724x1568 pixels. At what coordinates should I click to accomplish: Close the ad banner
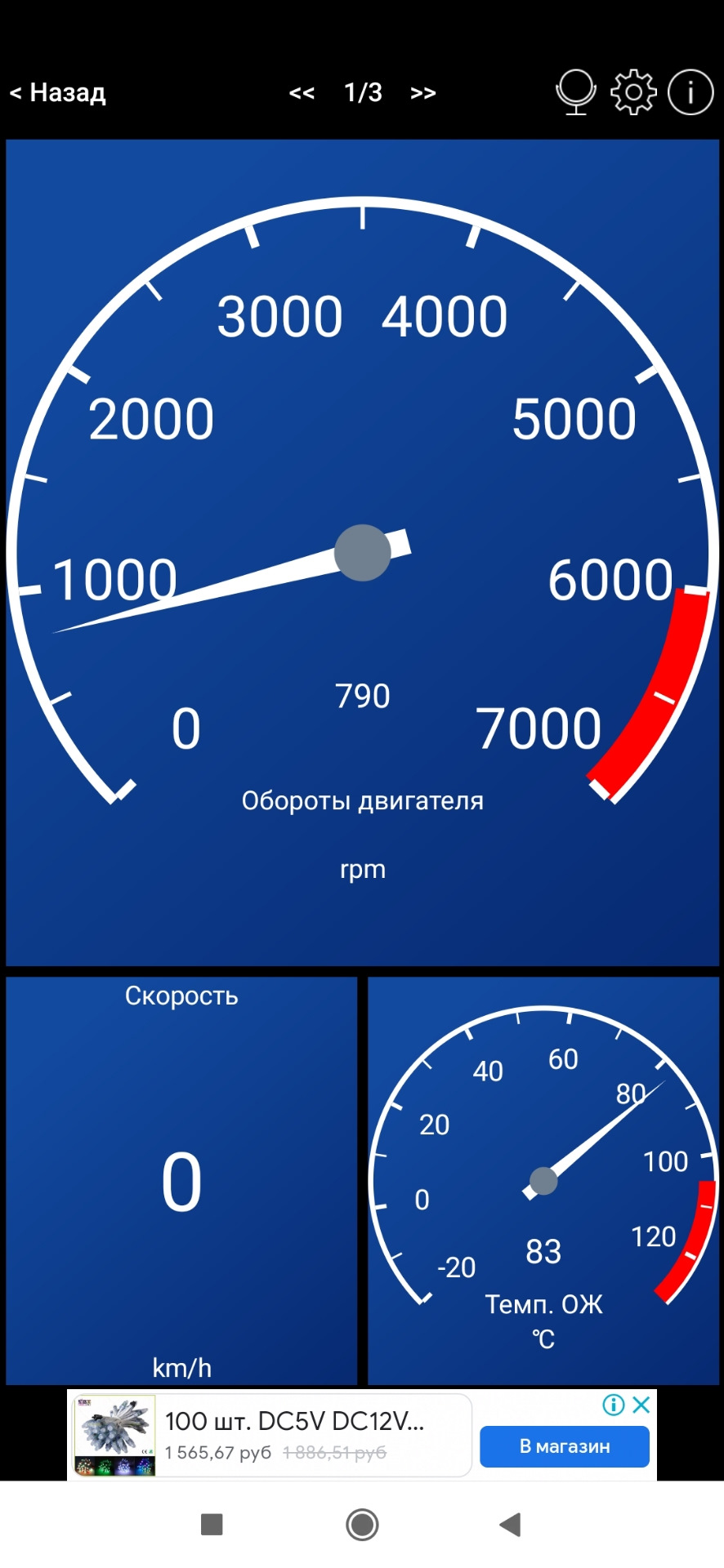pos(641,1405)
